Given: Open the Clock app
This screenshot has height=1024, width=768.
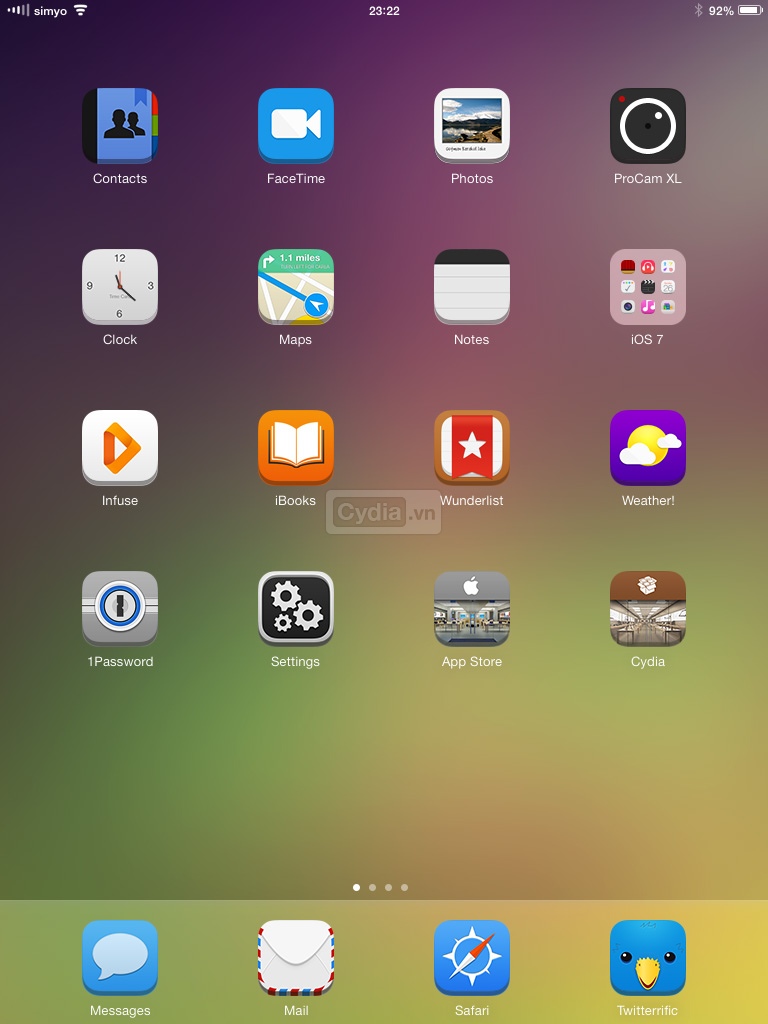Looking at the screenshot, I should pos(120,287).
